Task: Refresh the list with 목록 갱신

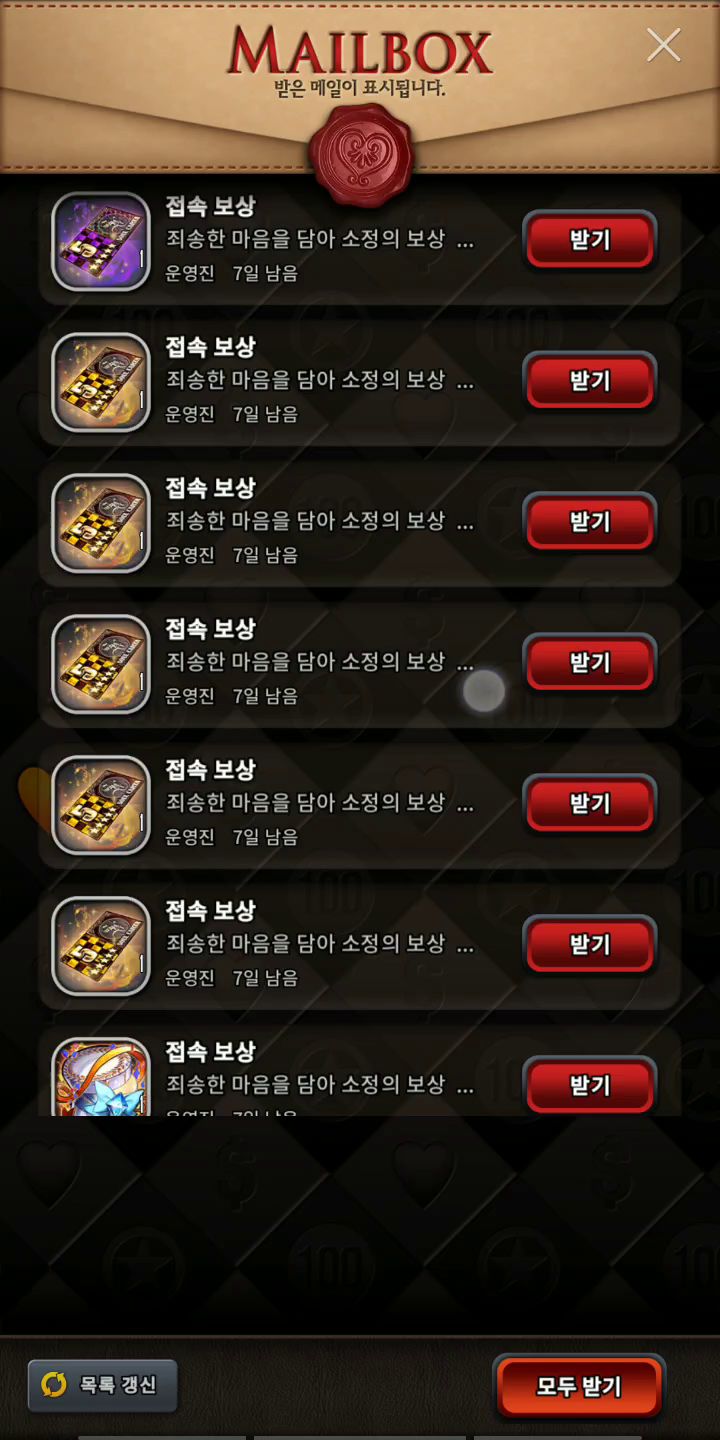Action: click(x=103, y=1385)
